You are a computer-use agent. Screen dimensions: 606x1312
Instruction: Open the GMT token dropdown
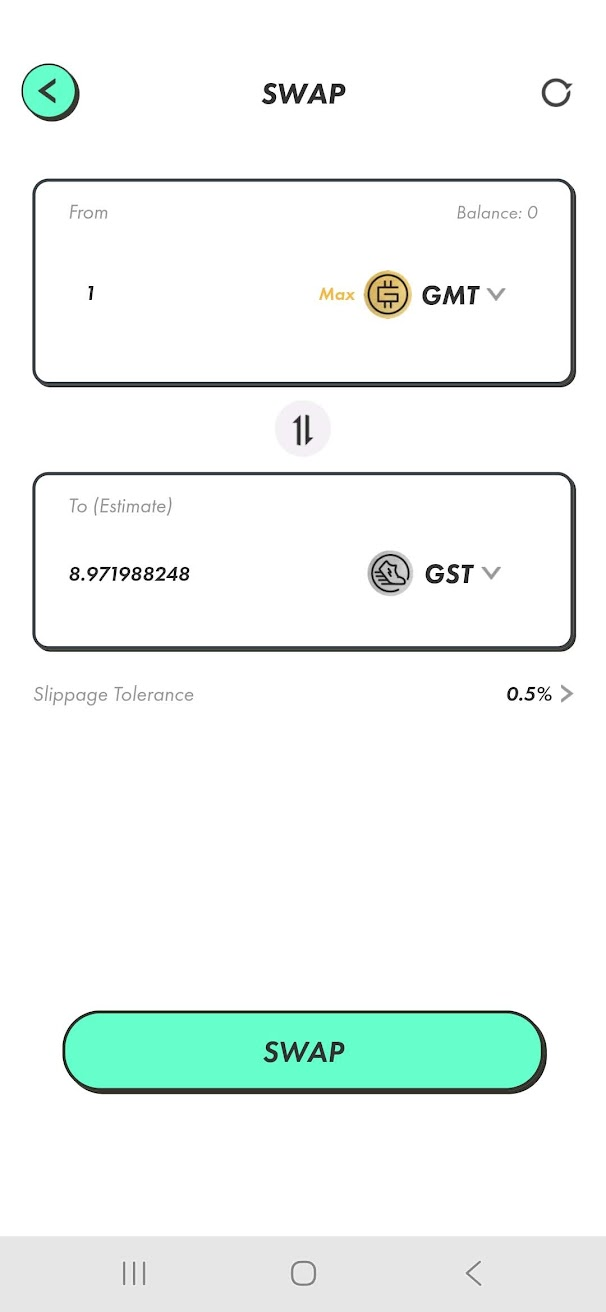pyautogui.click(x=463, y=295)
